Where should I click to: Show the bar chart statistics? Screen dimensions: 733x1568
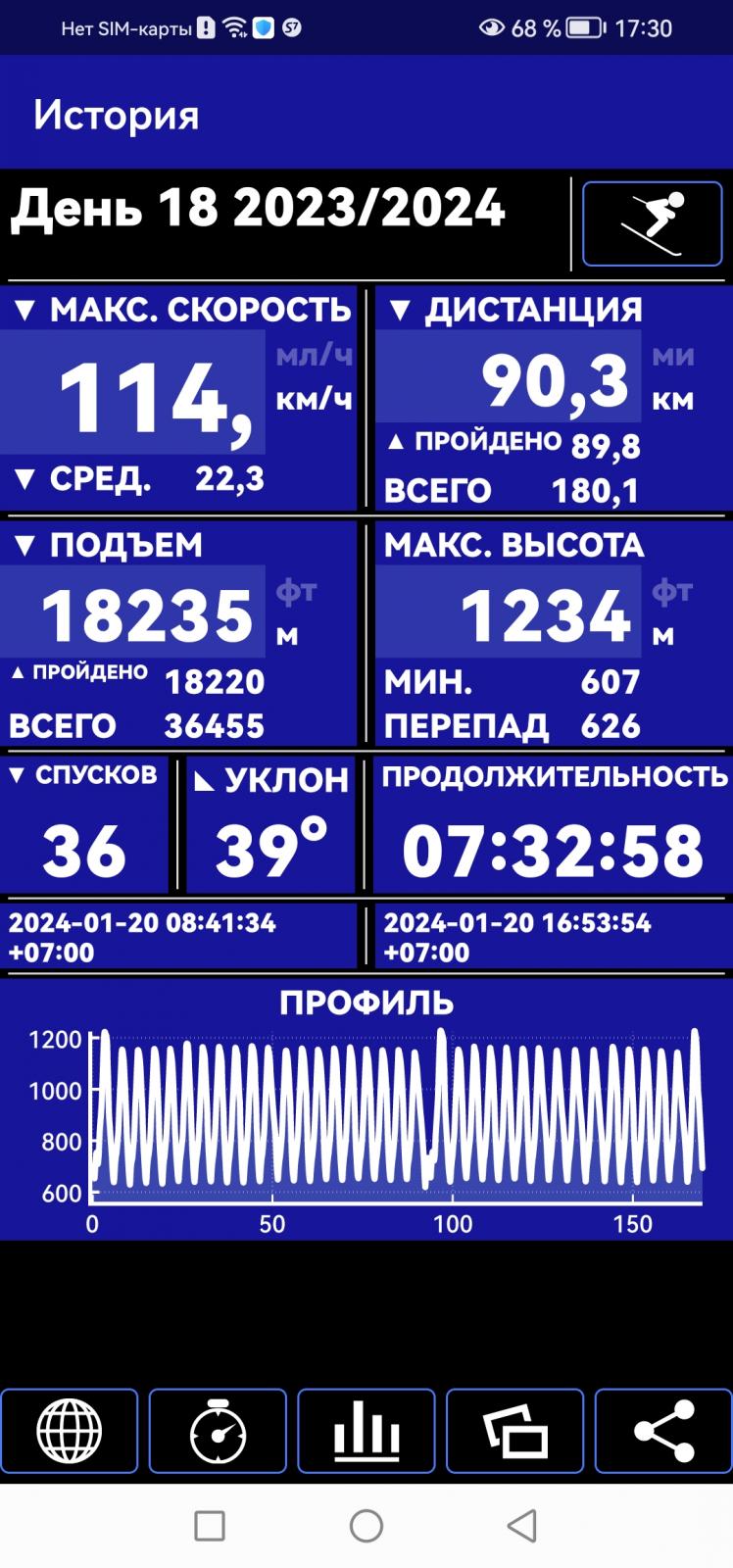tap(366, 1431)
